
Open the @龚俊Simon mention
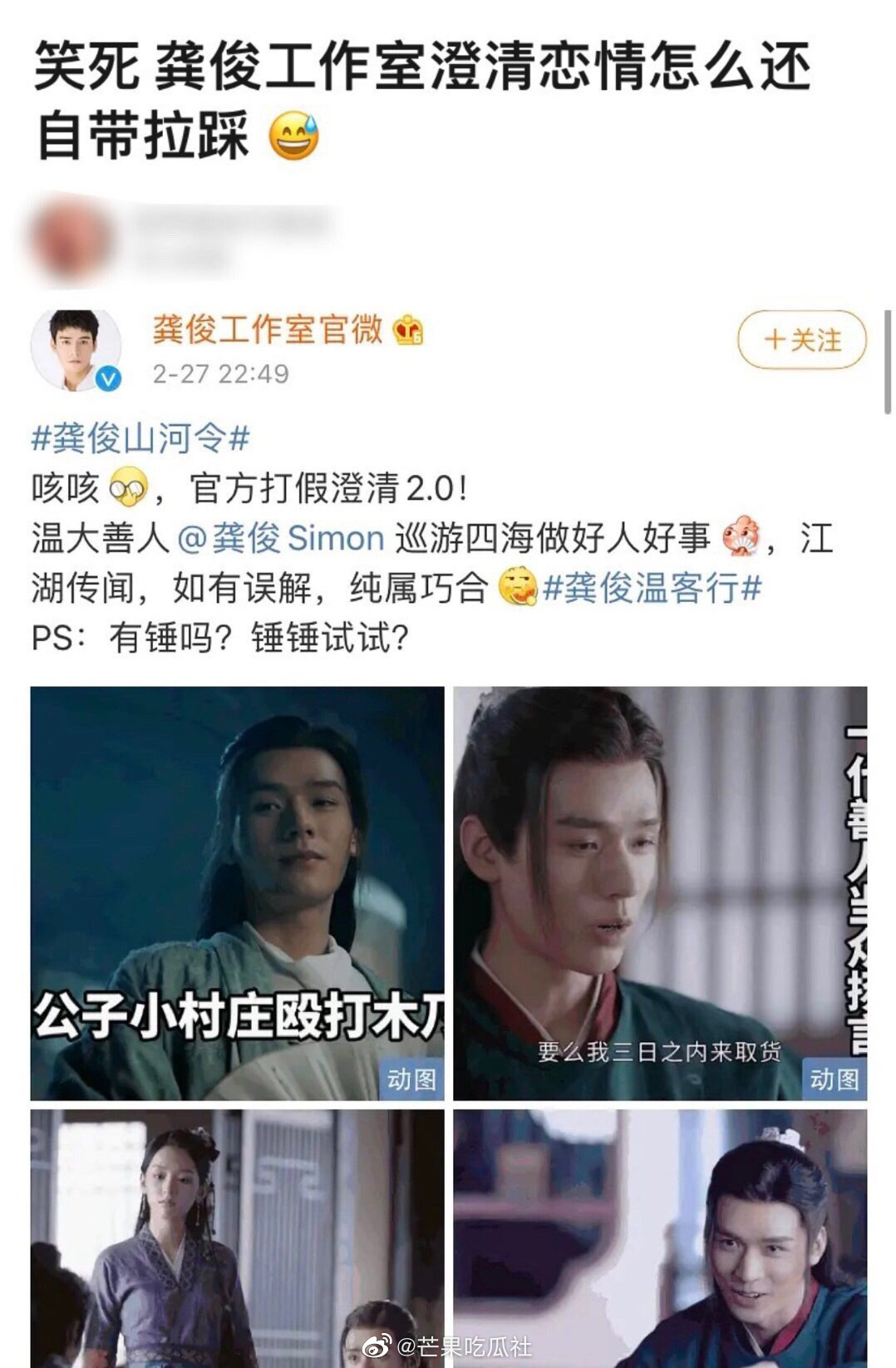pyautogui.click(x=281, y=538)
